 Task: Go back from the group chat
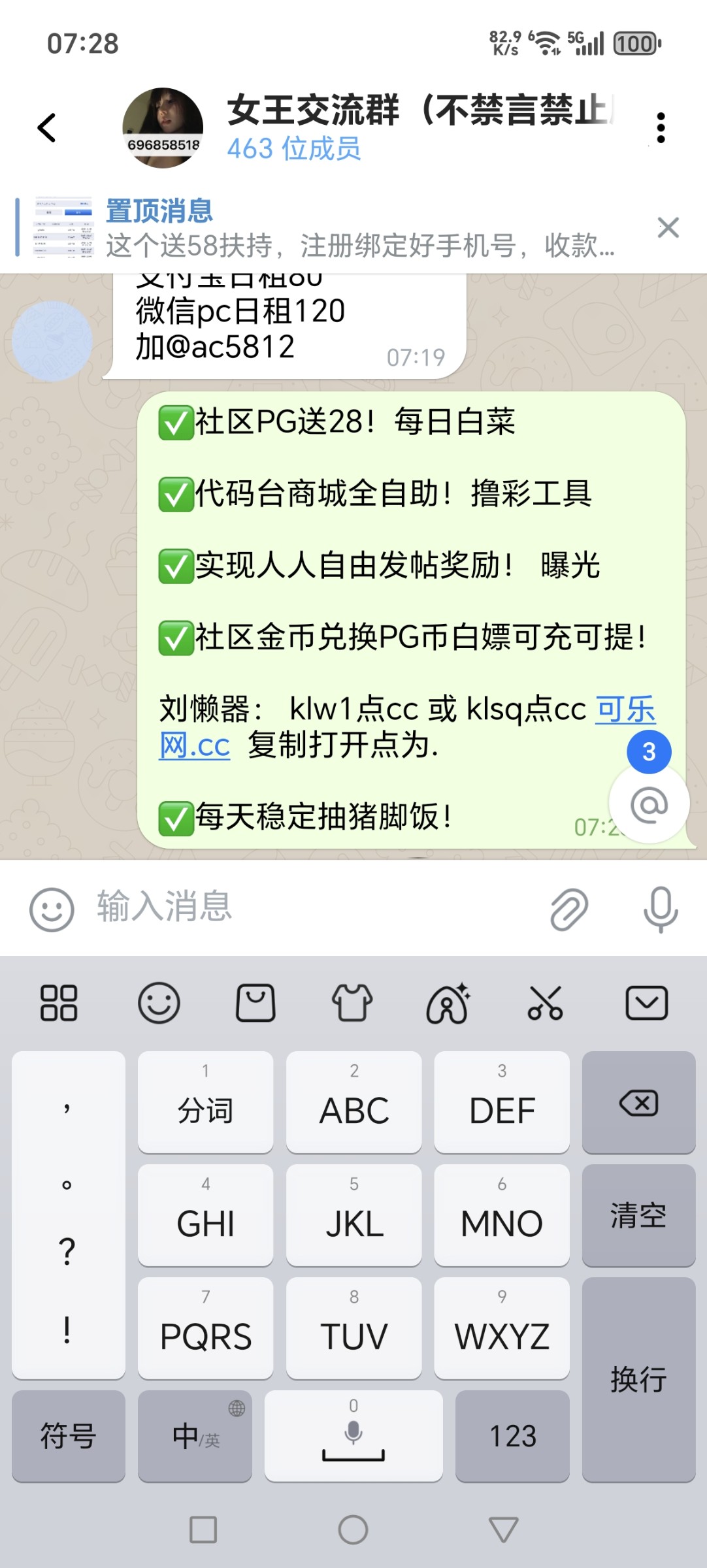click(47, 127)
